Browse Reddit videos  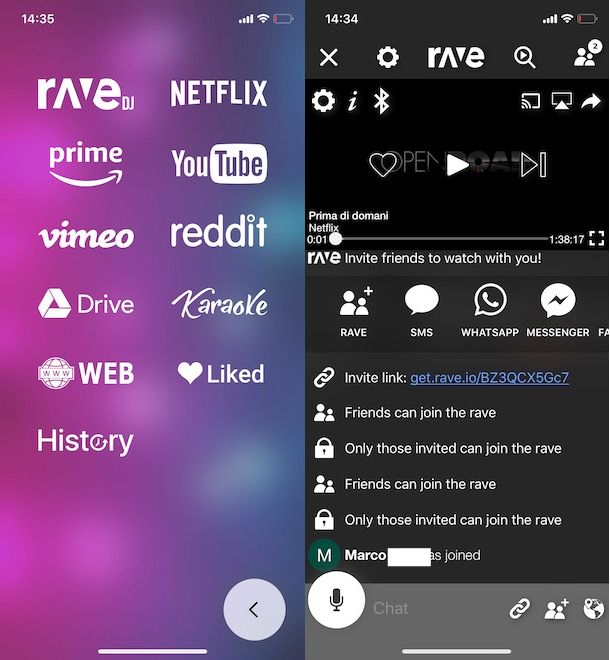point(218,232)
